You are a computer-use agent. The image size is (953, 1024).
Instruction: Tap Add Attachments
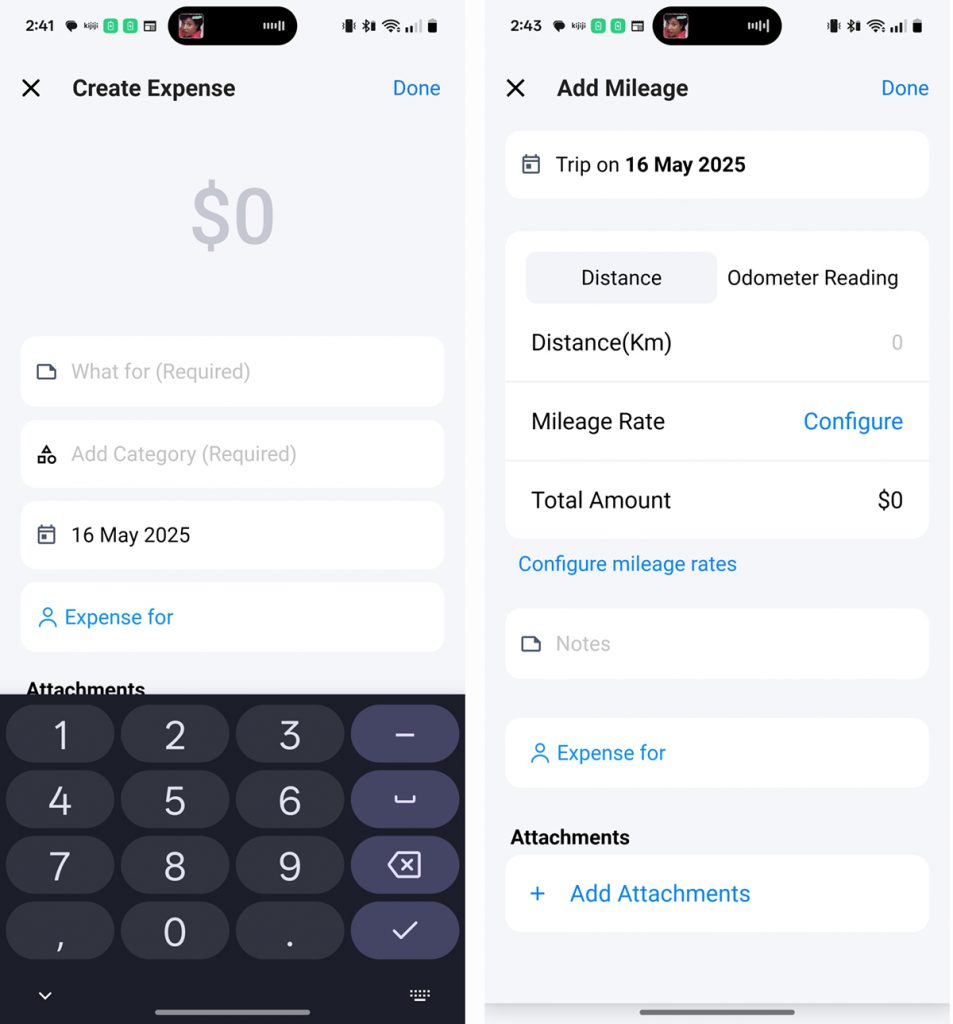[x=659, y=894]
